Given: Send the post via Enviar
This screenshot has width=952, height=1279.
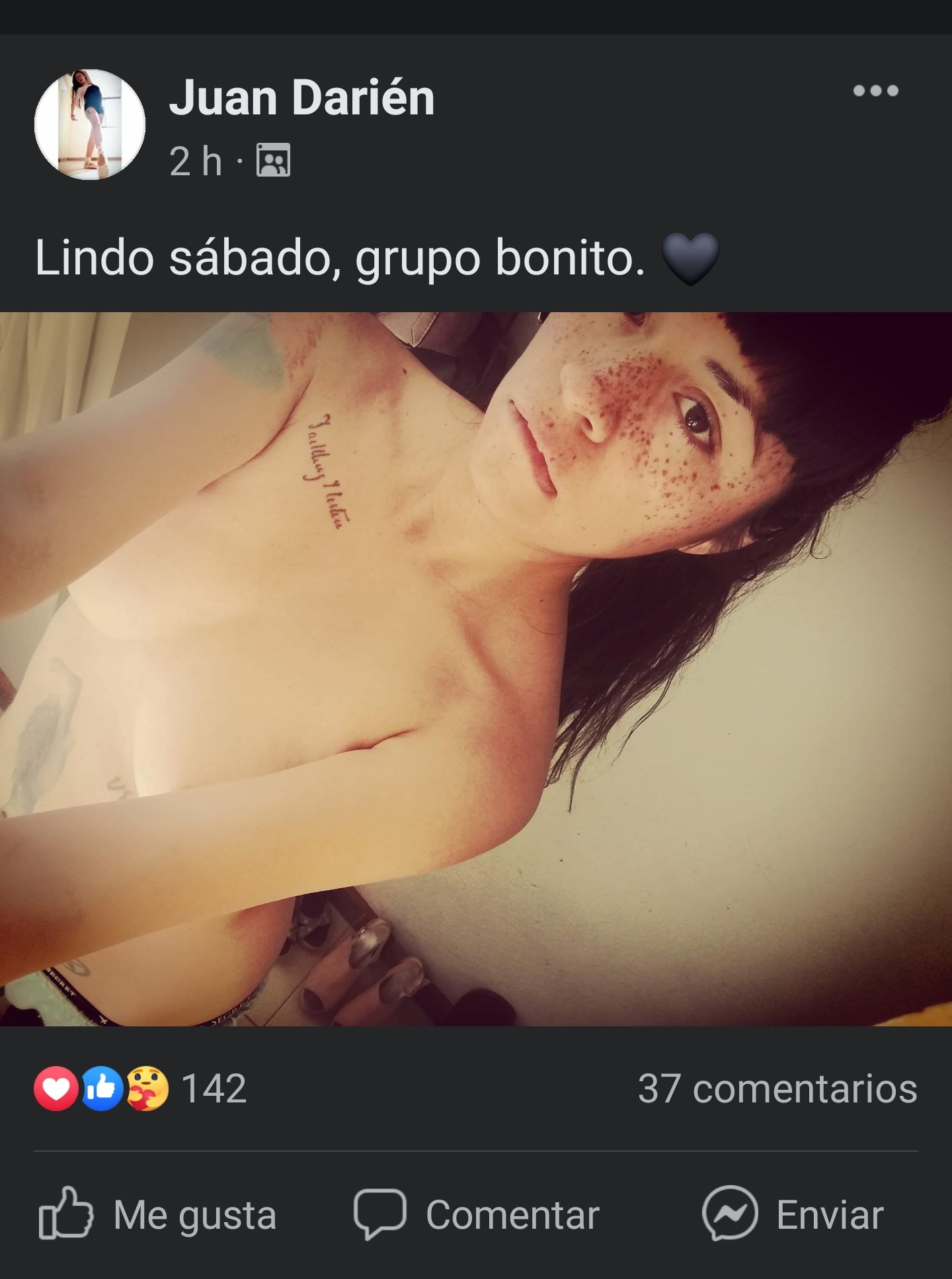Looking at the screenshot, I should [x=793, y=1214].
